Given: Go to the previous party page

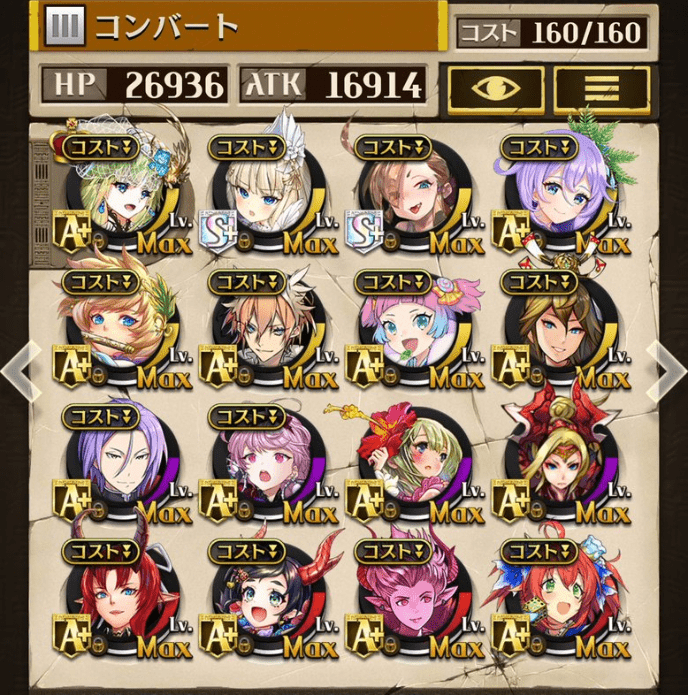Looking at the screenshot, I should pos(18,367).
